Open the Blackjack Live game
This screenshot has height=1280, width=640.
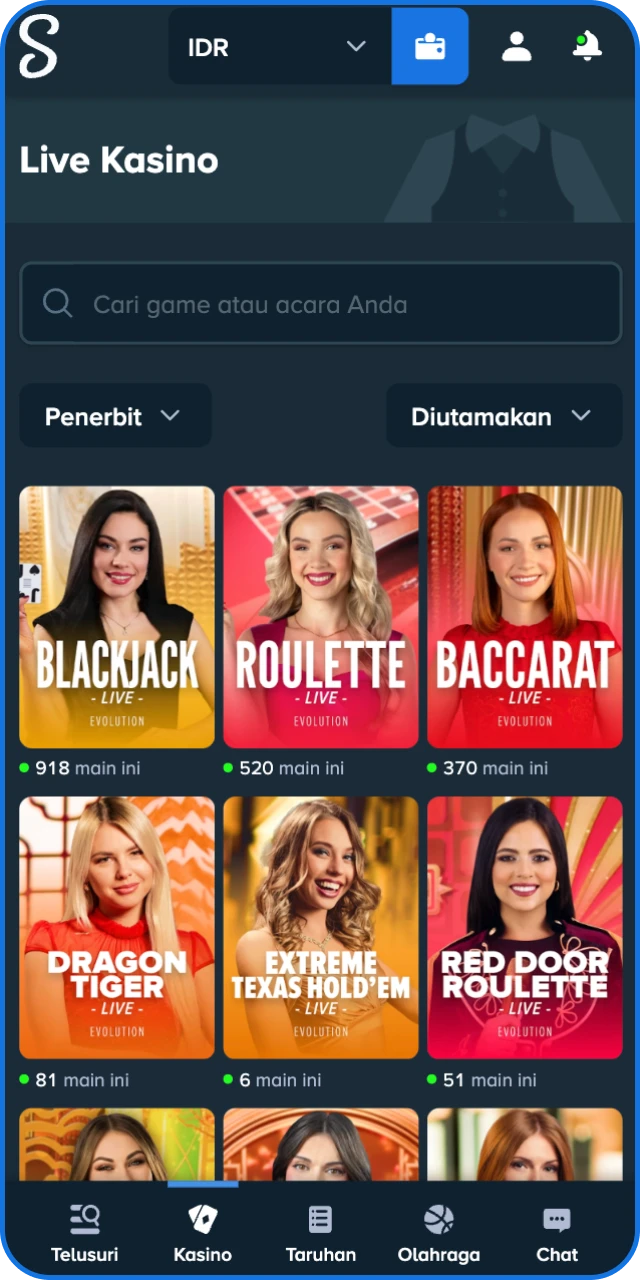pyautogui.click(x=117, y=617)
